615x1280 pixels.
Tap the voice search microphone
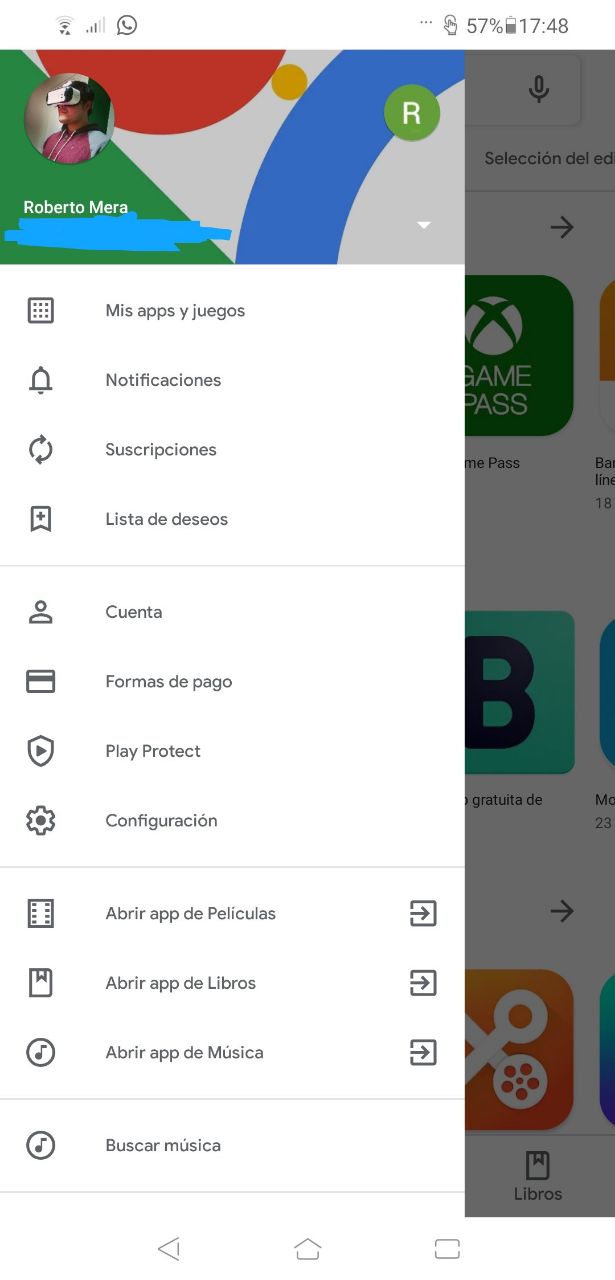click(x=538, y=91)
